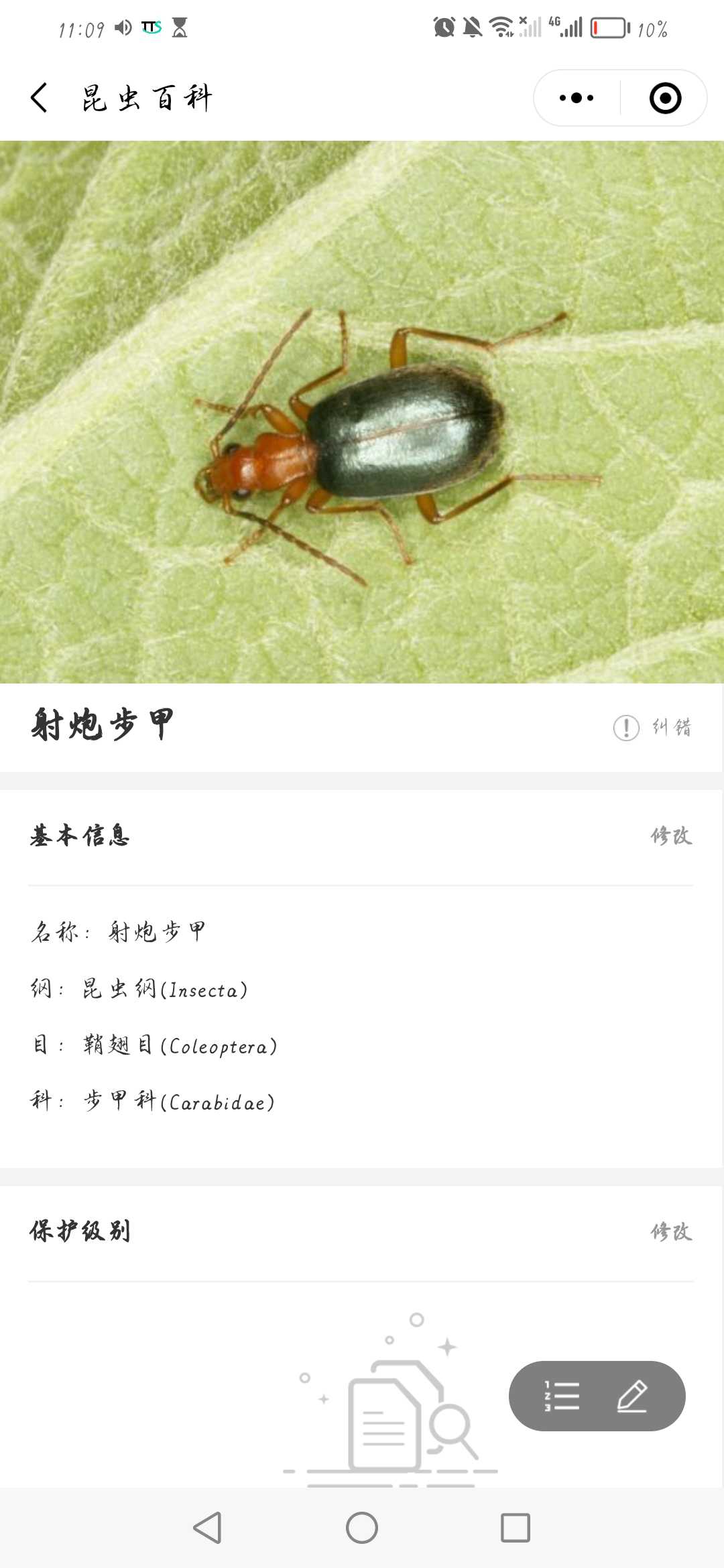Viewport: 724px width, 1568px height.
Task: Tap 修改 next to 保护级别
Action: (x=671, y=1231)
